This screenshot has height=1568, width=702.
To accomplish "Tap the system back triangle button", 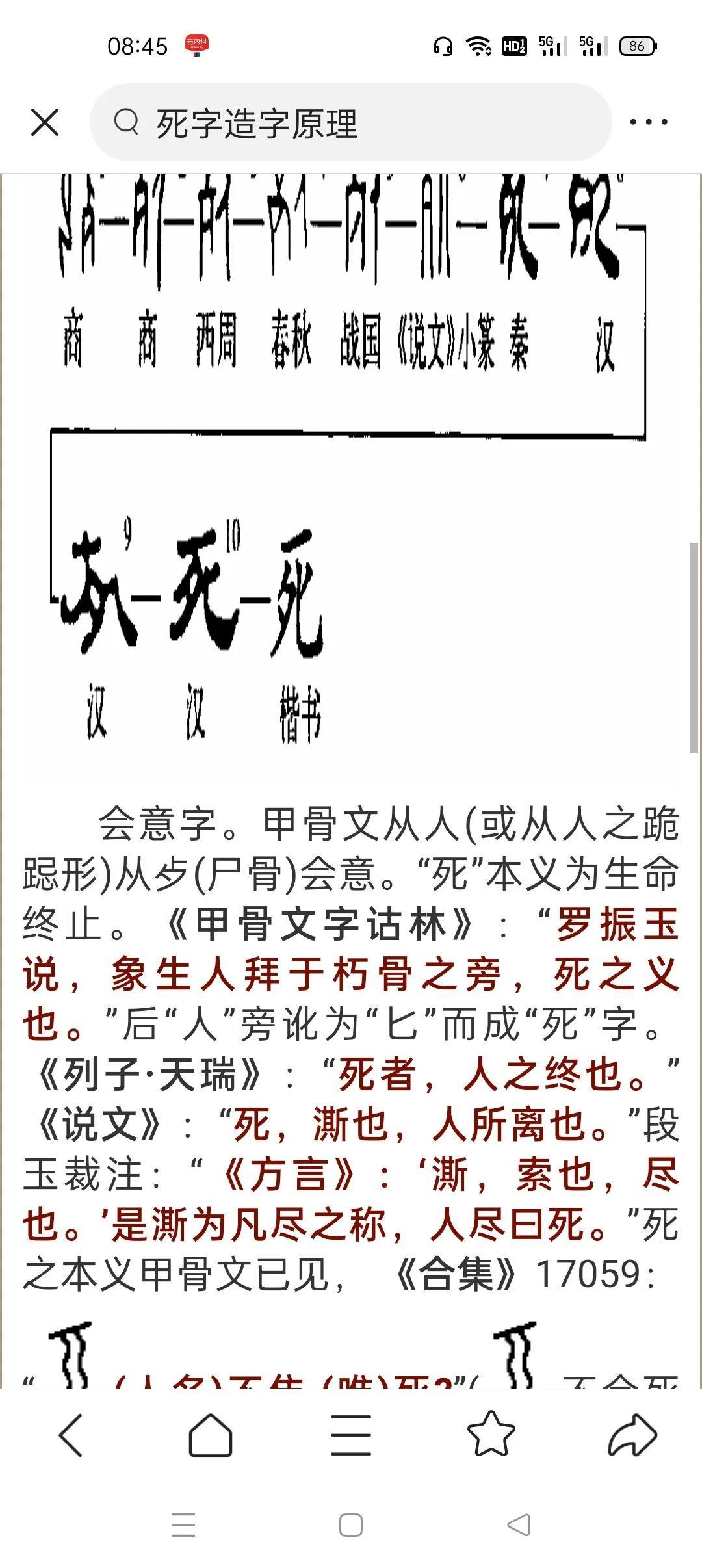I will pyautogui.click(x=518, y=1525).
